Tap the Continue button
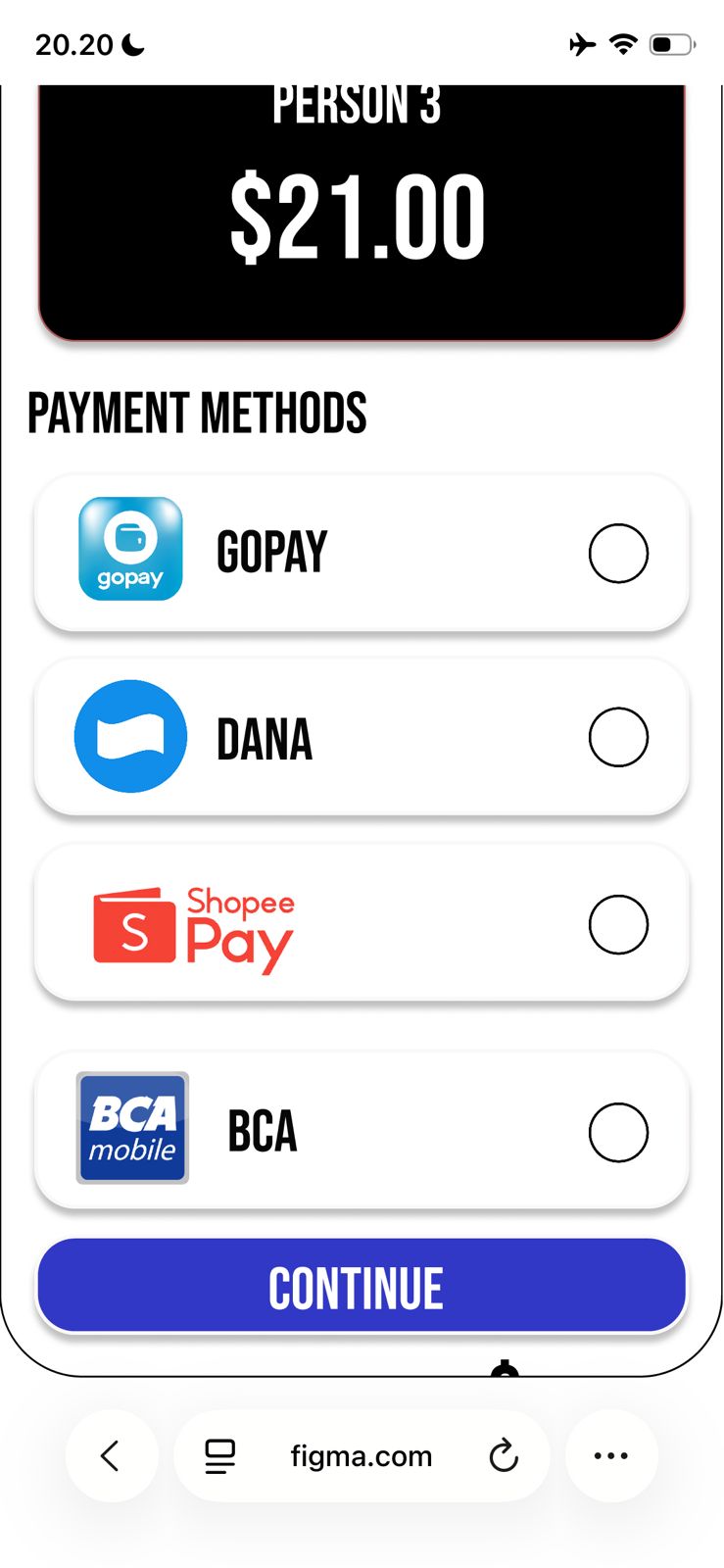This screenshot has height=1568, width=724. 361,1287
